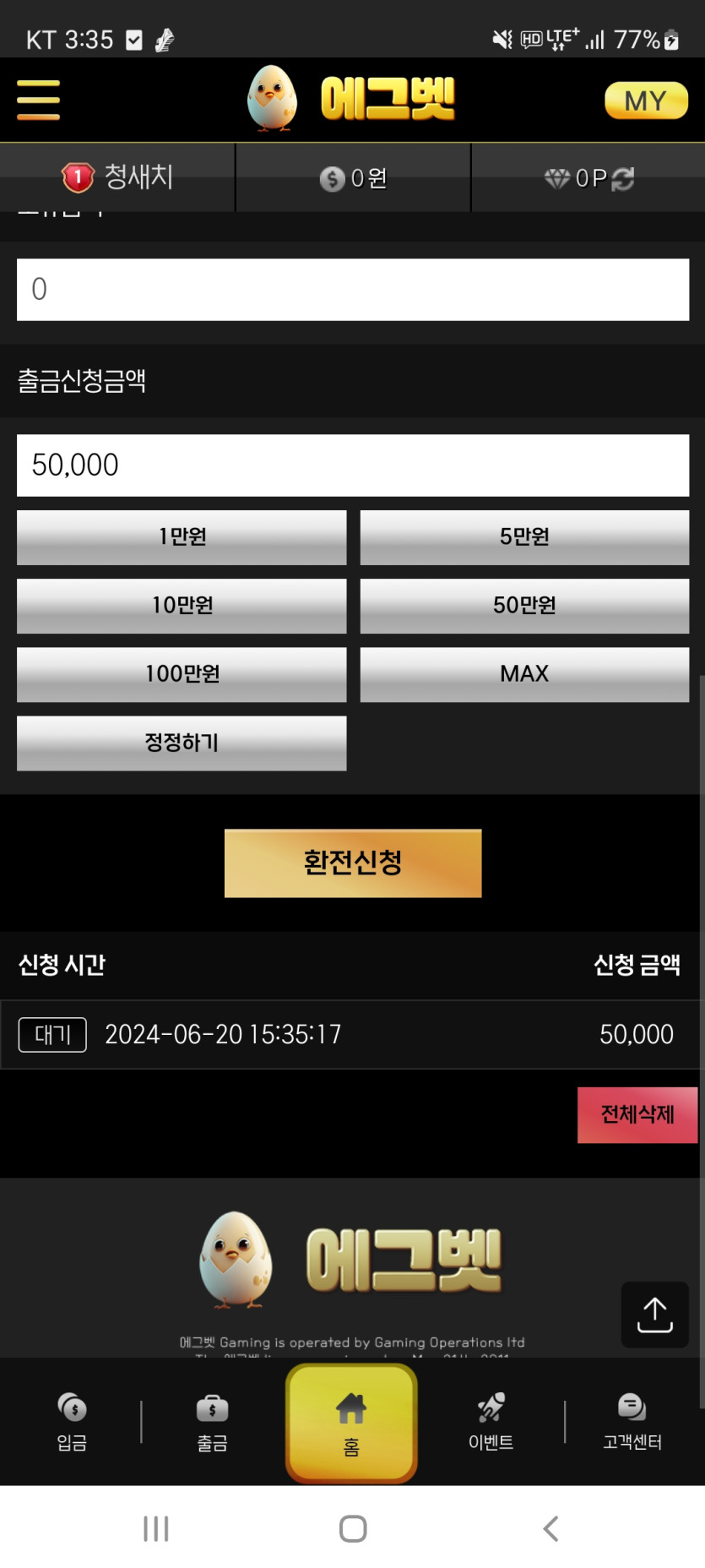Screen dimensions: 705x1568
Task: Reset amount with 정정하기
Action: click(x=182, y=743)
